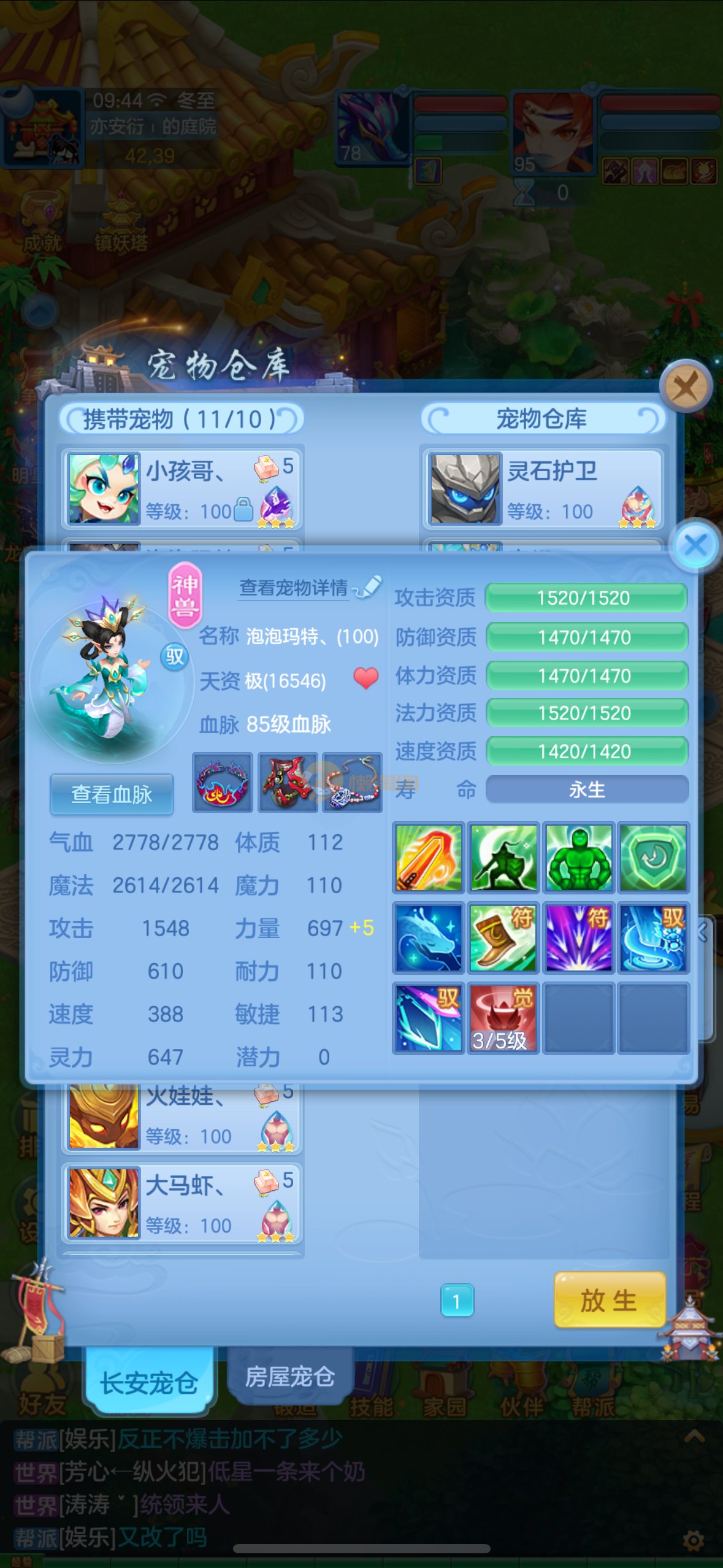Switch to the 房屋宠仓 tab
This screenshot has width=723, height=1568.
289,1377
